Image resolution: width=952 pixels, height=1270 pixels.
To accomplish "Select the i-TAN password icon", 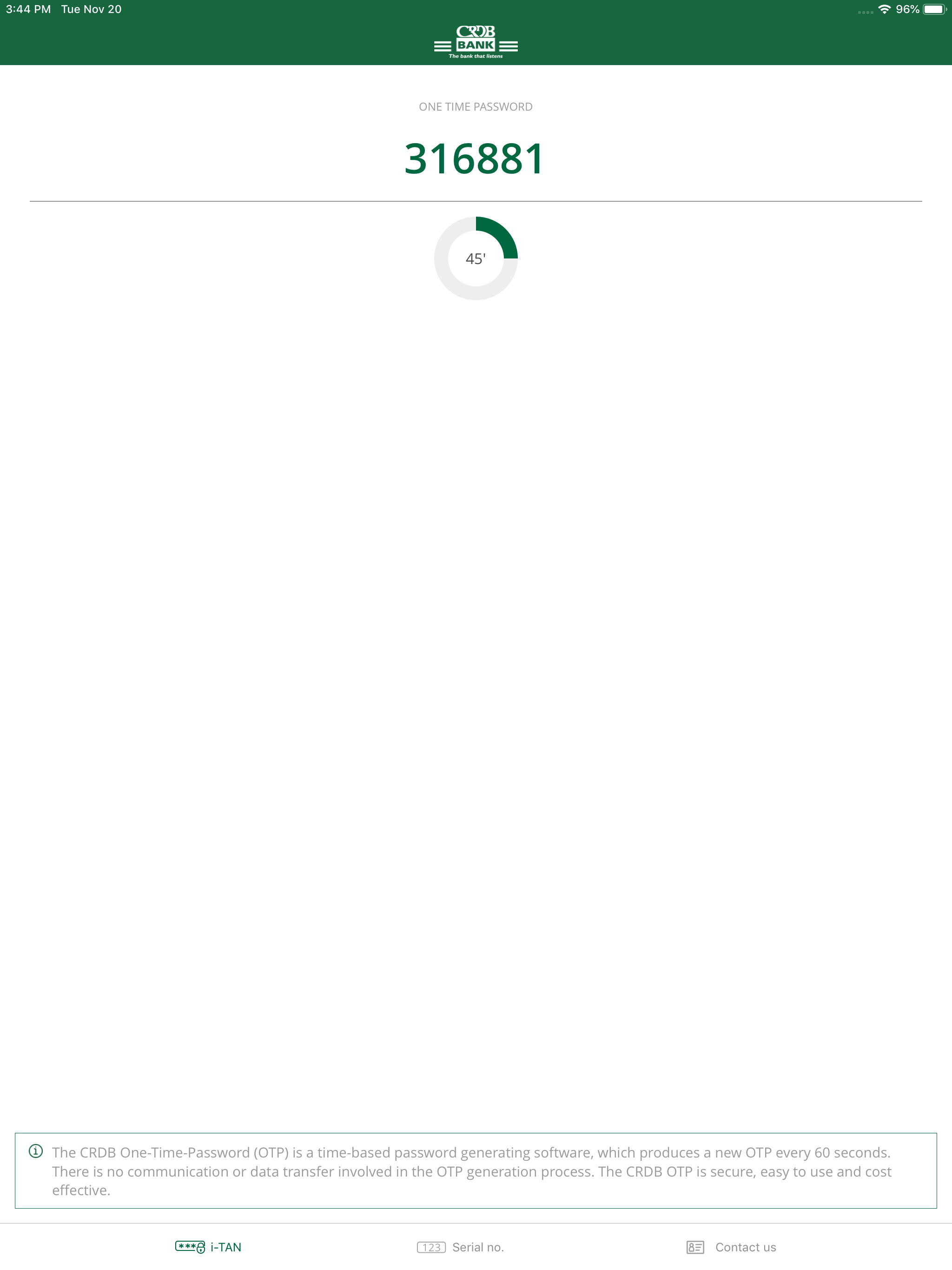I will (x=190, y=1247).
